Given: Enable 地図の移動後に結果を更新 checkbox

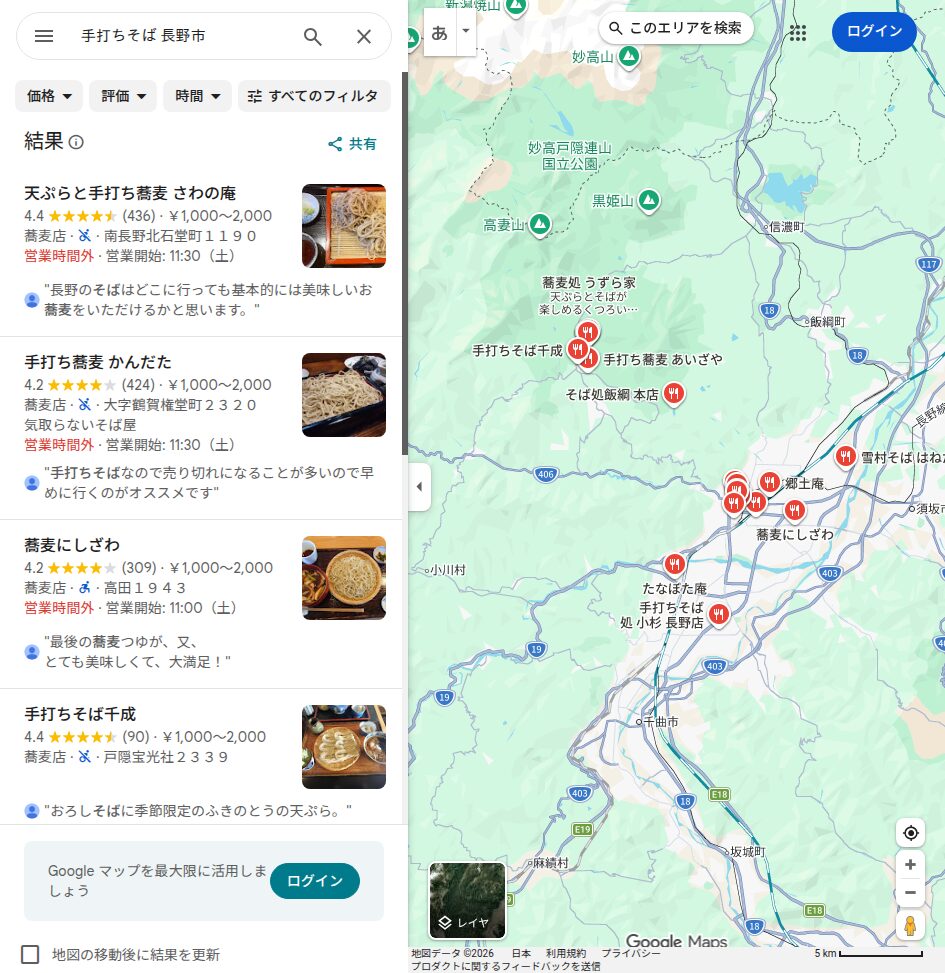Looking at the screenshot, I should point(30,955).
